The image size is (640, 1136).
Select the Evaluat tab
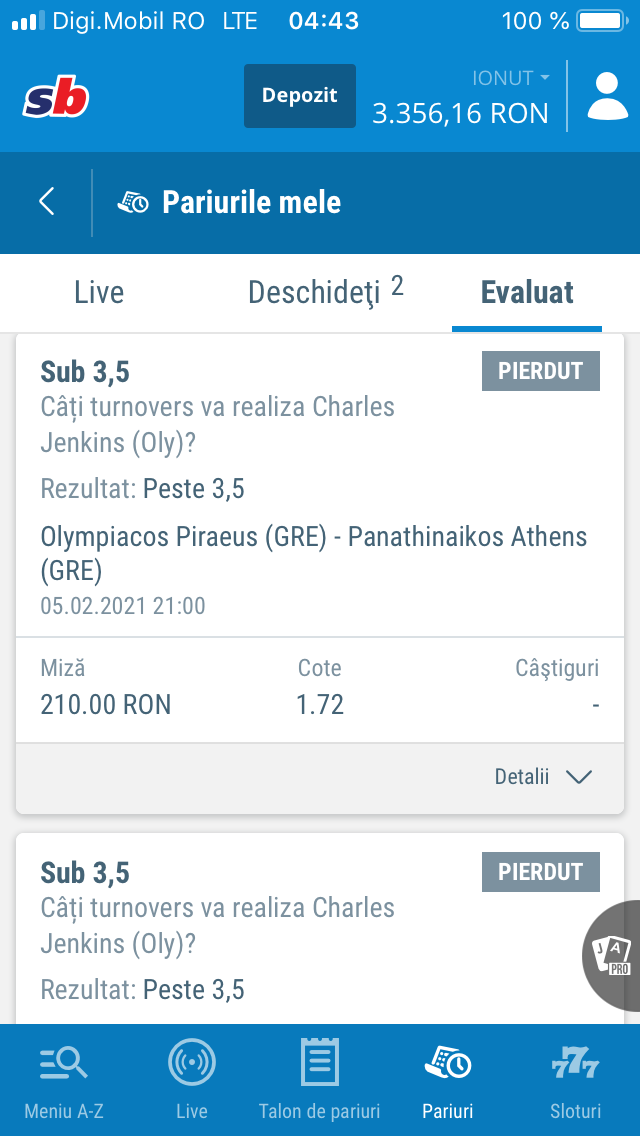[527, 293]
